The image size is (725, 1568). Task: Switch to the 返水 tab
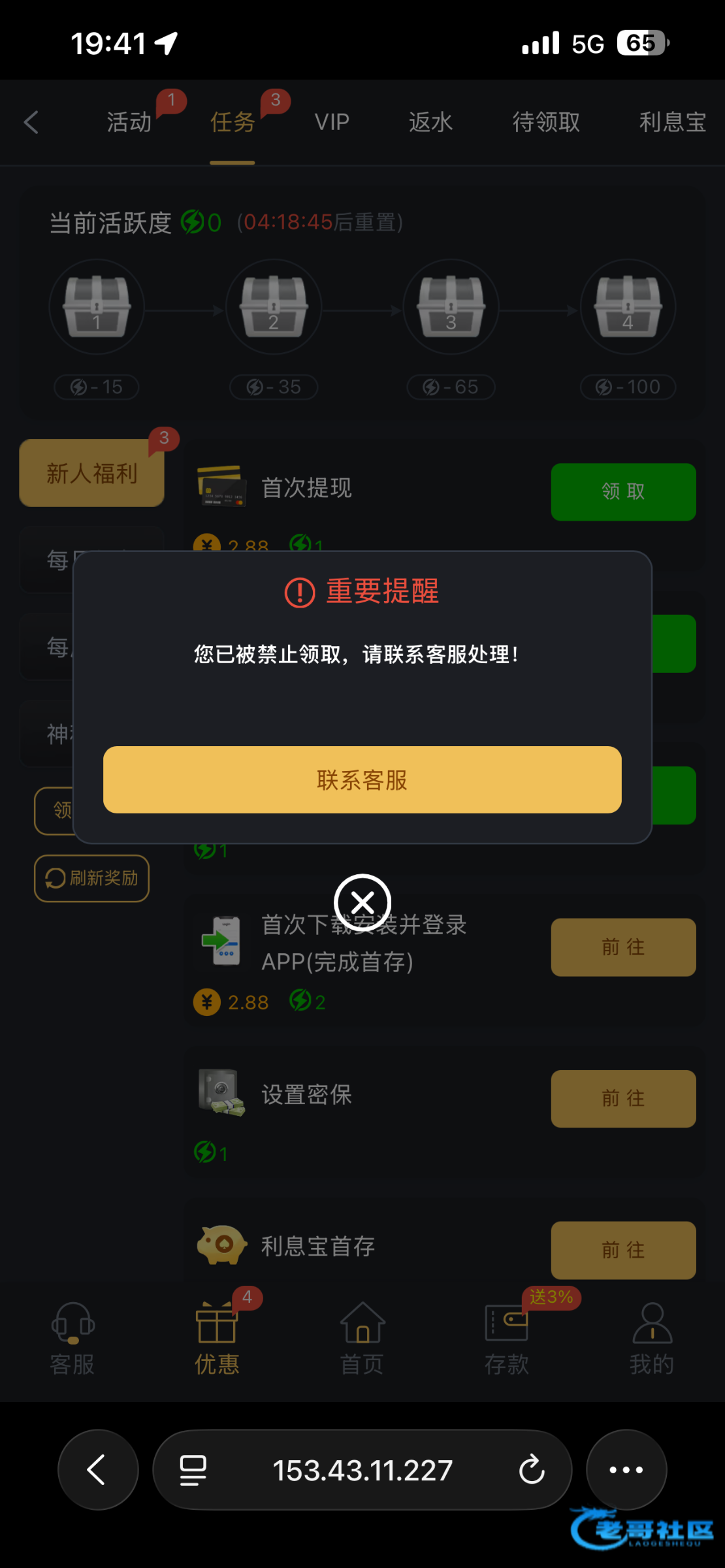[430, 122]
